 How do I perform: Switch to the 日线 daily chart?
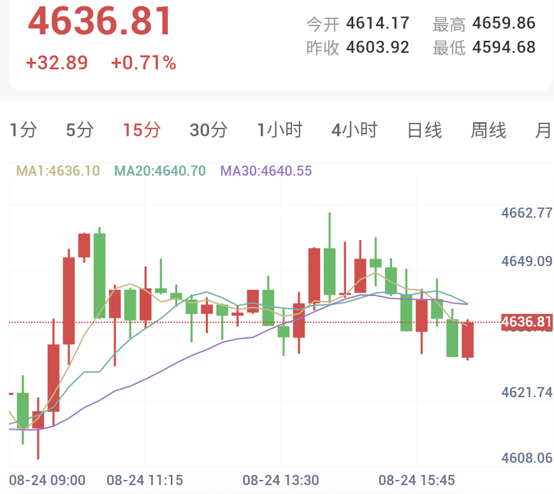point(424,130)
